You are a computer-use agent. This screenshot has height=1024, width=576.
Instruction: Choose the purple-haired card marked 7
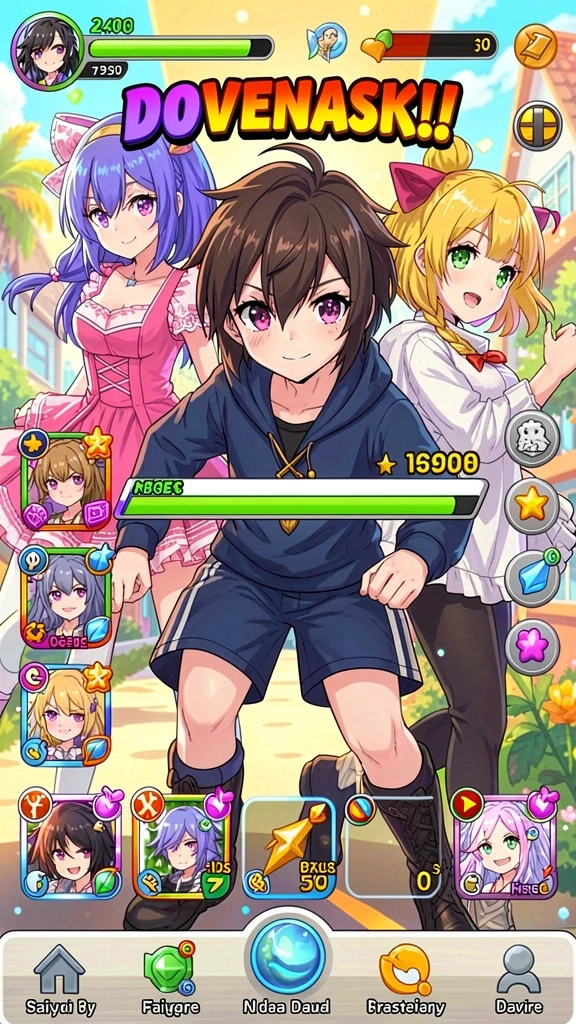click(x=182, y=845)
